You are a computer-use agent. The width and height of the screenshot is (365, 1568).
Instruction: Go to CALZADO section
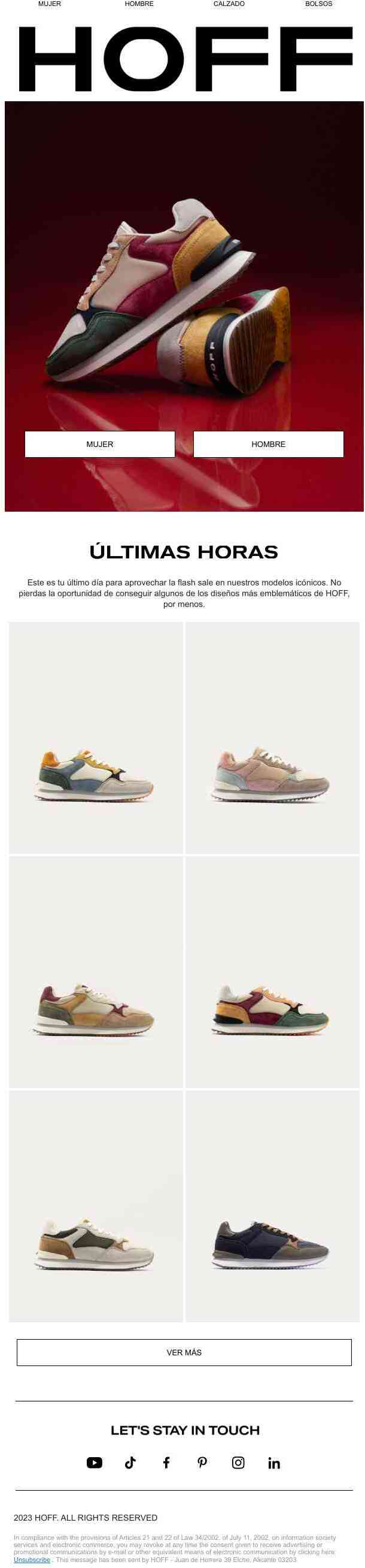click(229, 4)
